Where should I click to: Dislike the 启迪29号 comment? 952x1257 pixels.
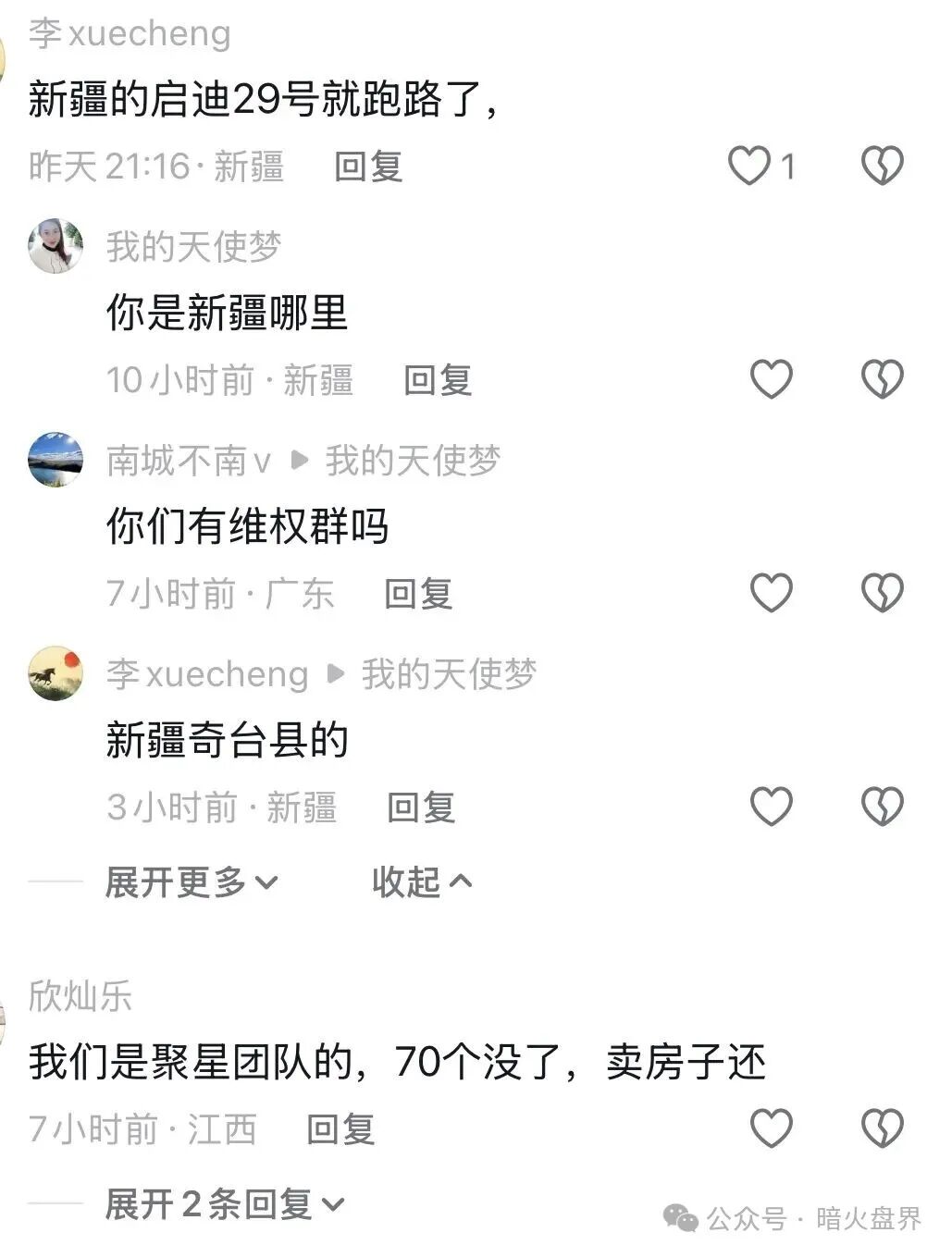coord(881,166)
